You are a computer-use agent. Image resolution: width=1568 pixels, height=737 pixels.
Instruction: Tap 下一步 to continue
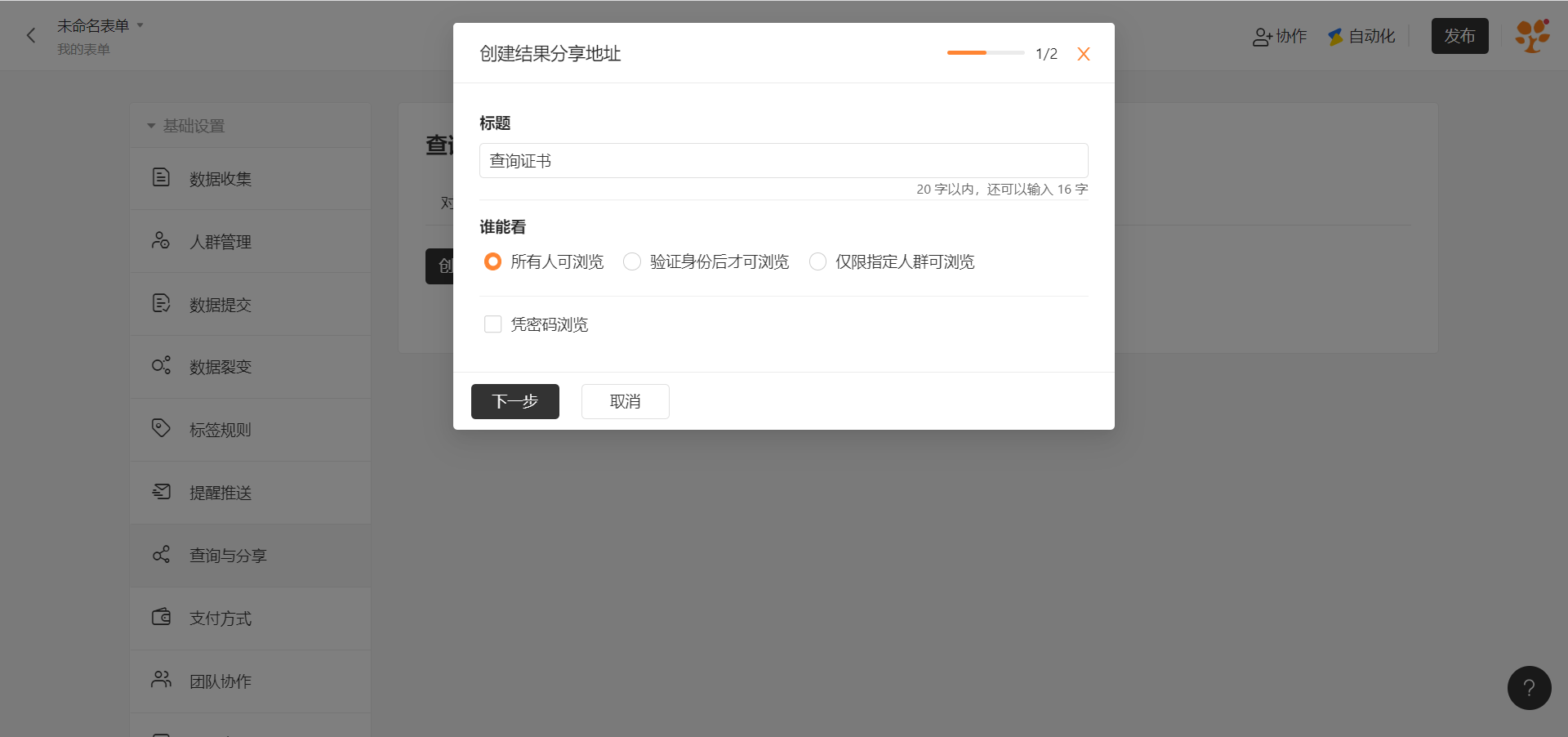(514, 401)
